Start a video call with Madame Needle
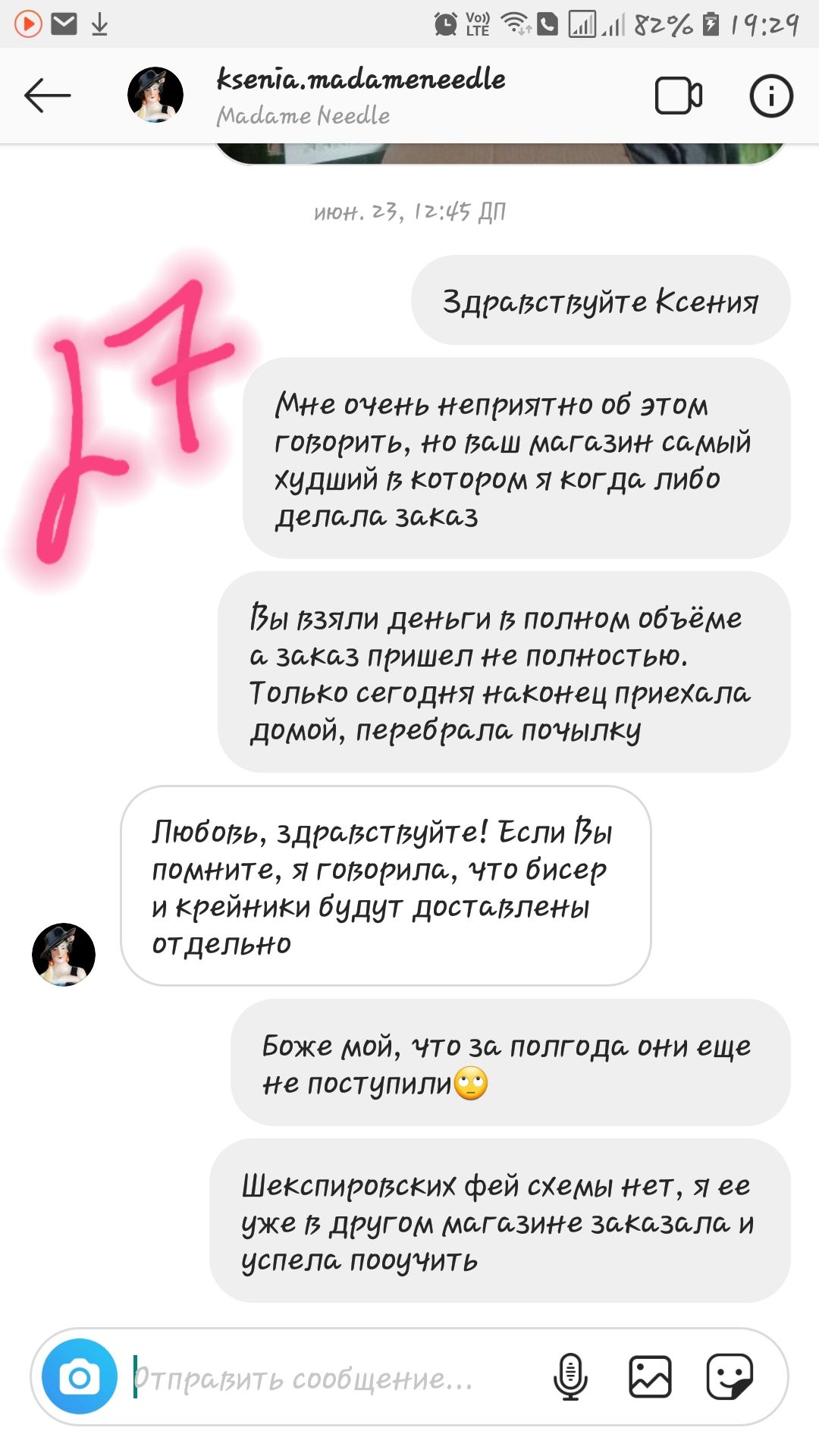 678,96
